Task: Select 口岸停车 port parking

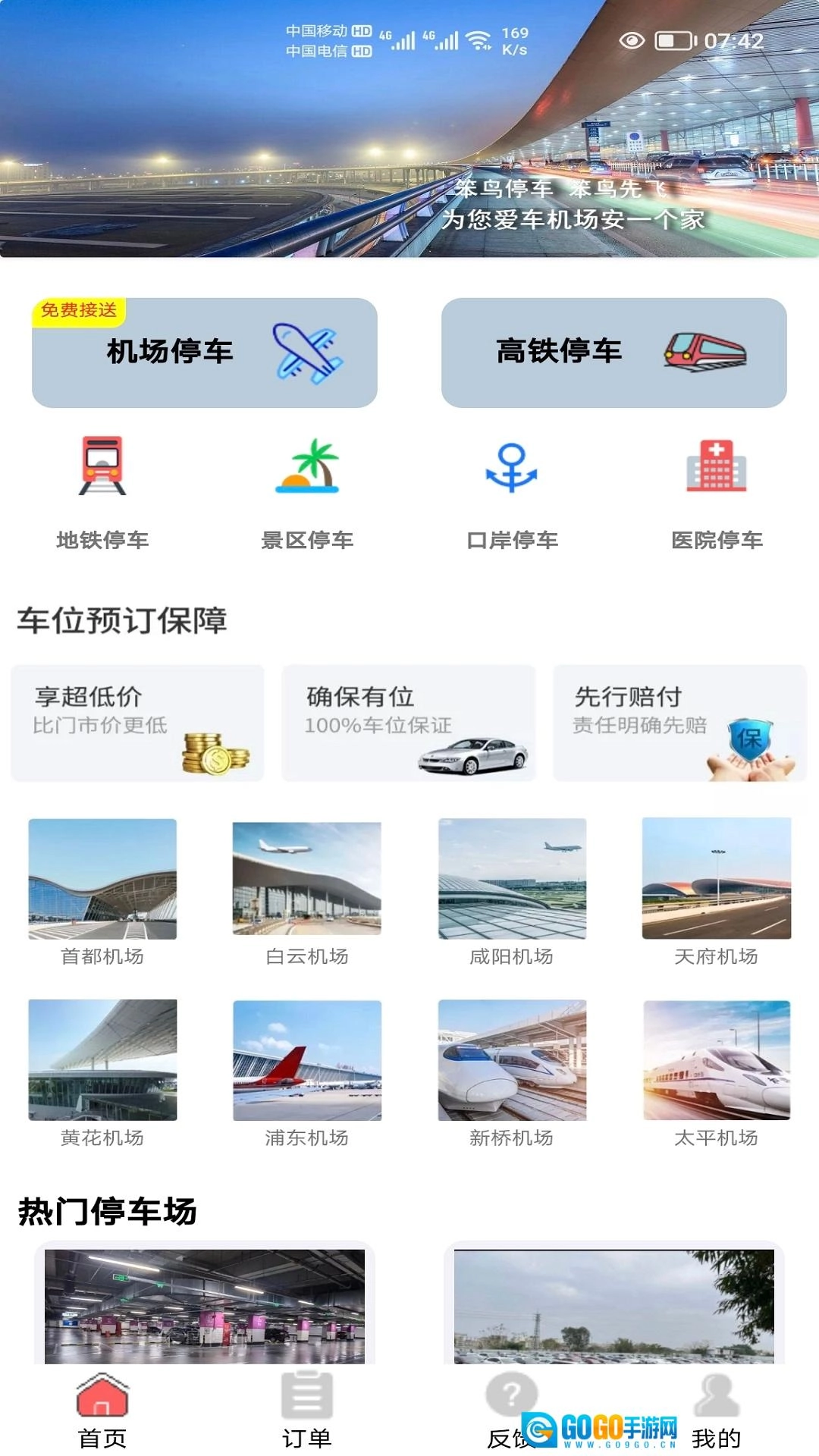Action: [512, 491]
